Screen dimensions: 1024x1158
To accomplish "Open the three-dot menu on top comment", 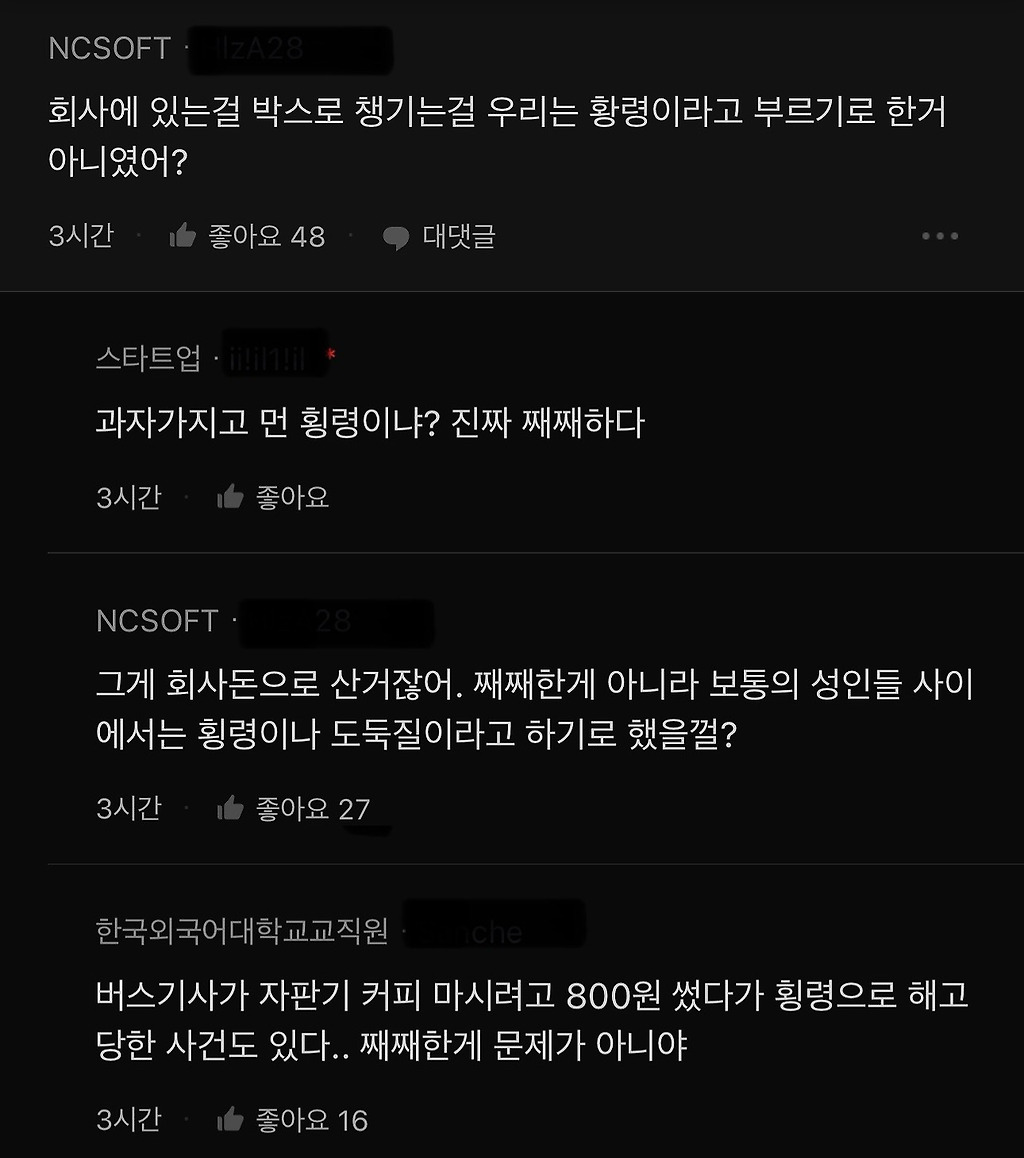I will (x=940, y=236).
